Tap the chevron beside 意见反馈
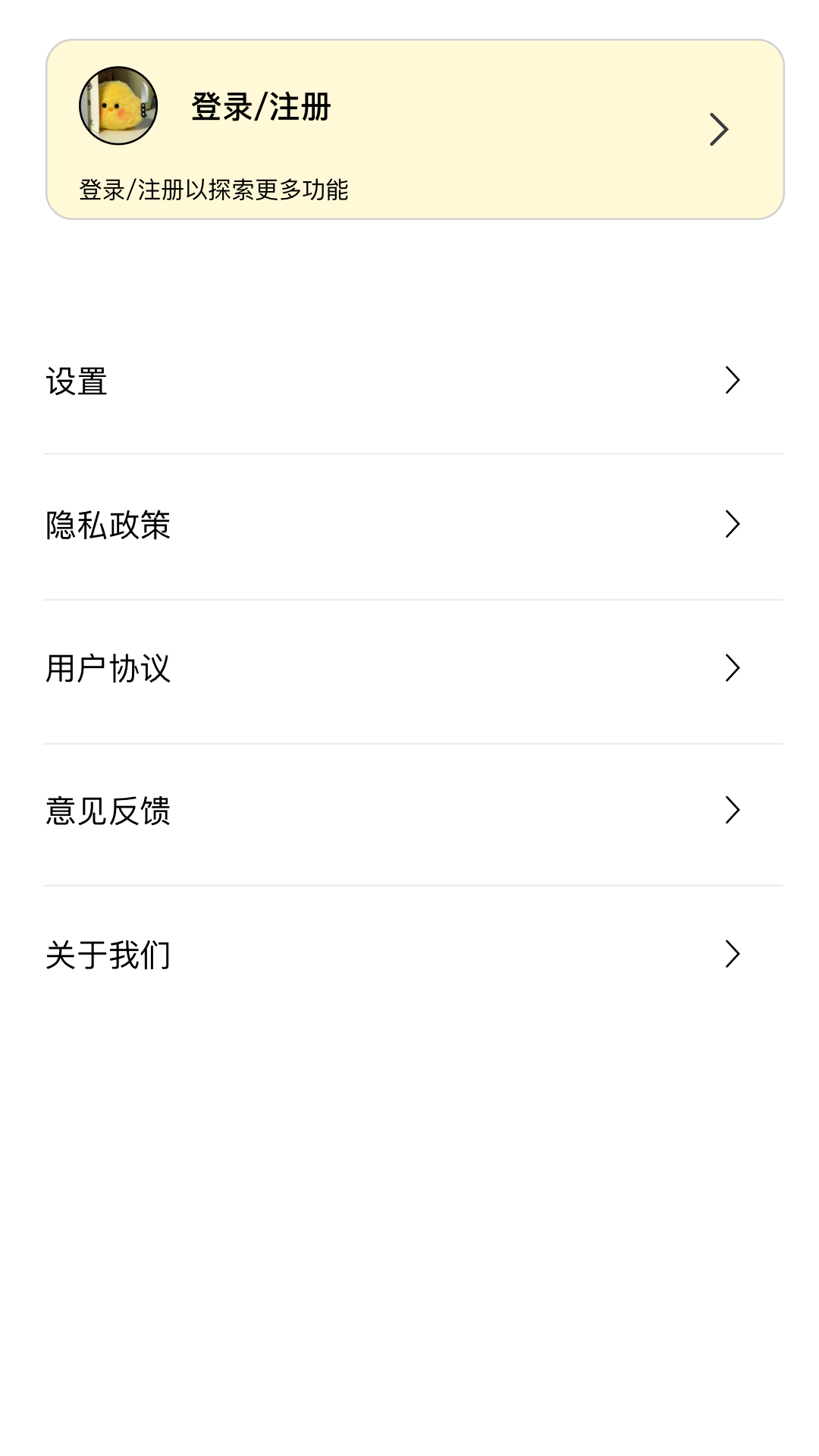Image resolution: width=819 pixels, height=1456 pixels. click(x=733, y=811)
